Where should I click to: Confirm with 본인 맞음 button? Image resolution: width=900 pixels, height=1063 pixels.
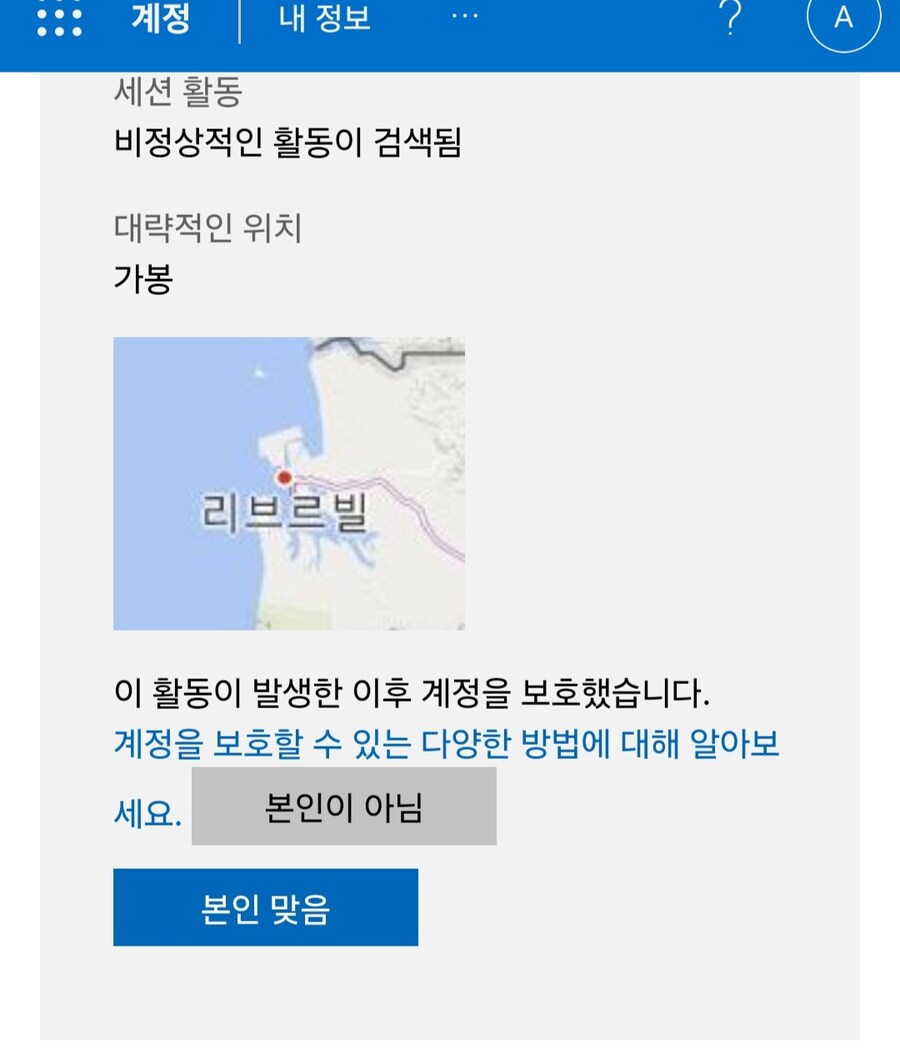coord(265,908)
